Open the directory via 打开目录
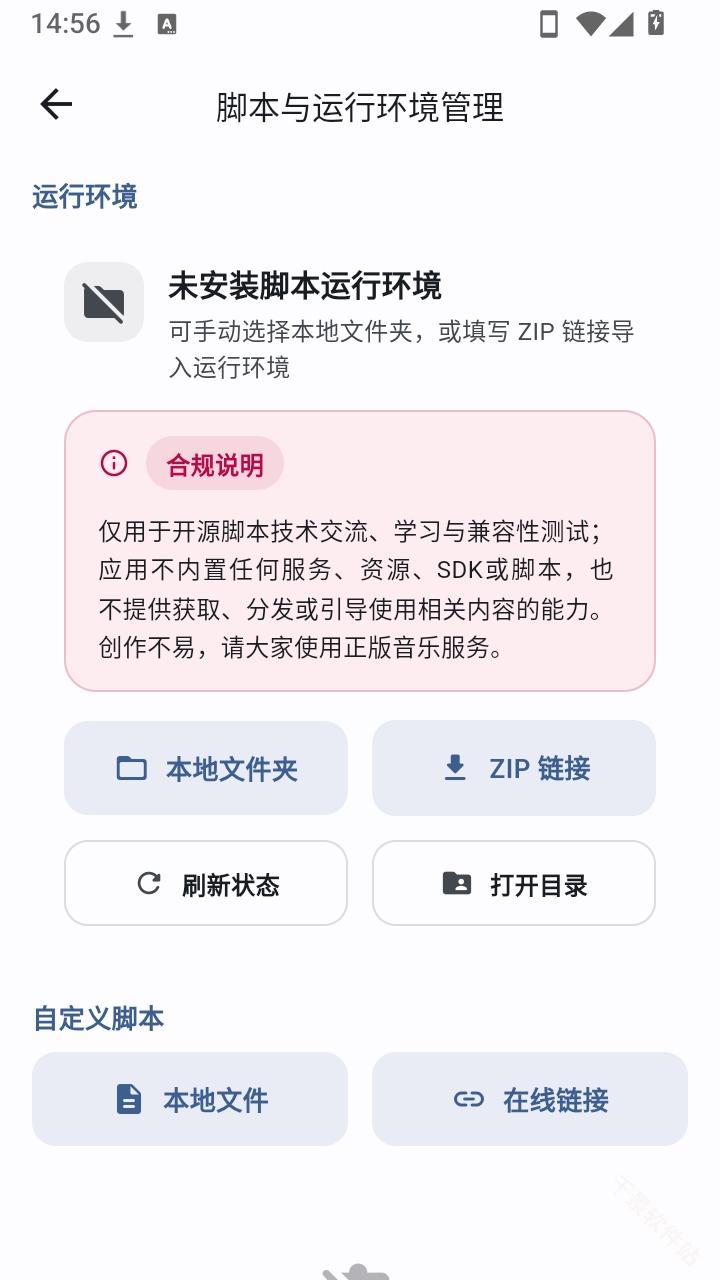This screenshot has height=1280, width=720. (514, 883)
